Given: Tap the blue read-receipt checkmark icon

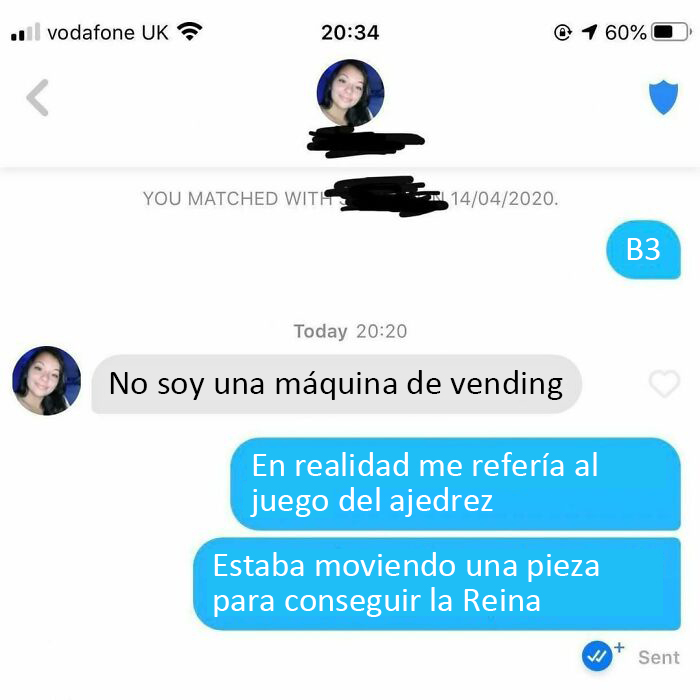Looking at the screenshot, I should click(598, 657).
